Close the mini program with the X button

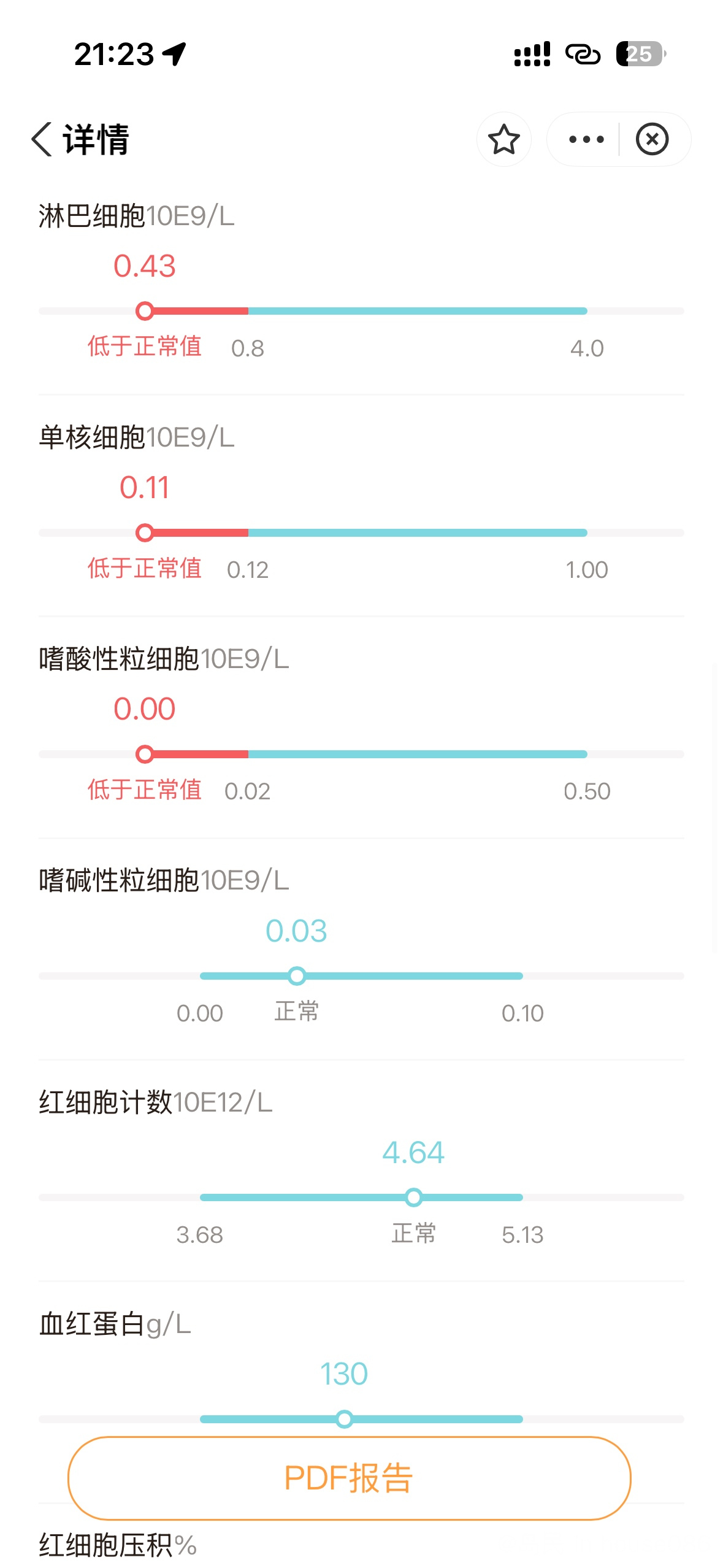point(652,139)
